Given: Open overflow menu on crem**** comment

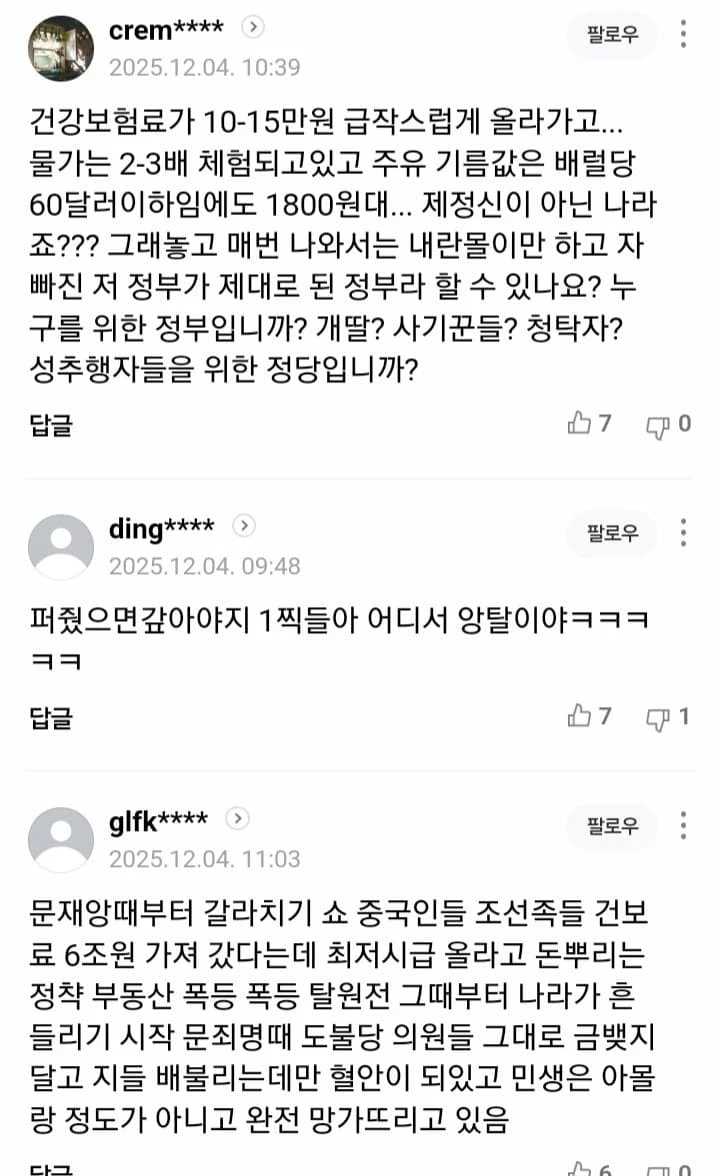Looking at the screenshot, I should pos(683,35).
